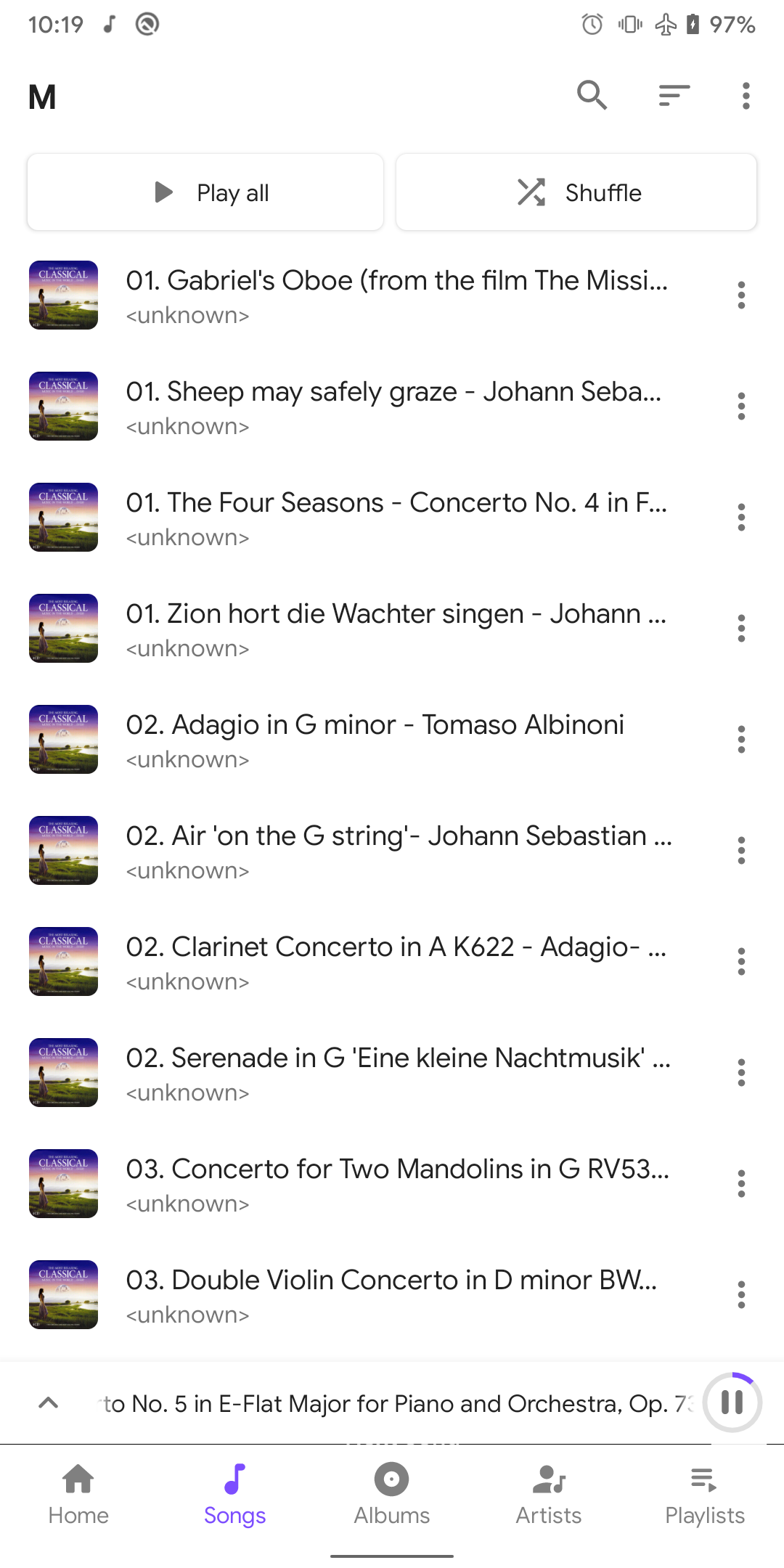Viewport: 784px width, 1568px height.
Task: Pause the currently playing track
Action: (x=732, y=1402)
